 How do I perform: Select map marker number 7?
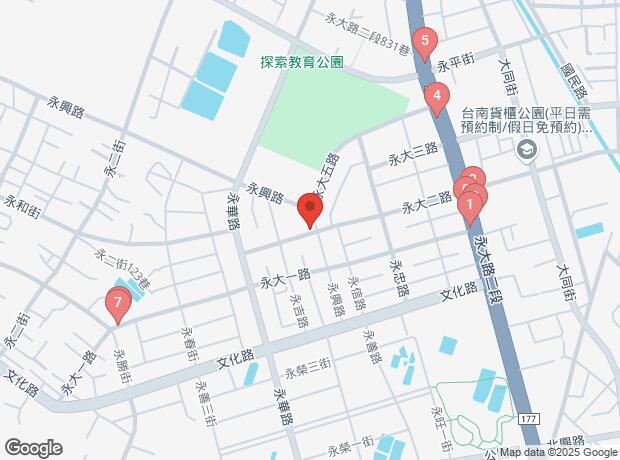[117, 306]
